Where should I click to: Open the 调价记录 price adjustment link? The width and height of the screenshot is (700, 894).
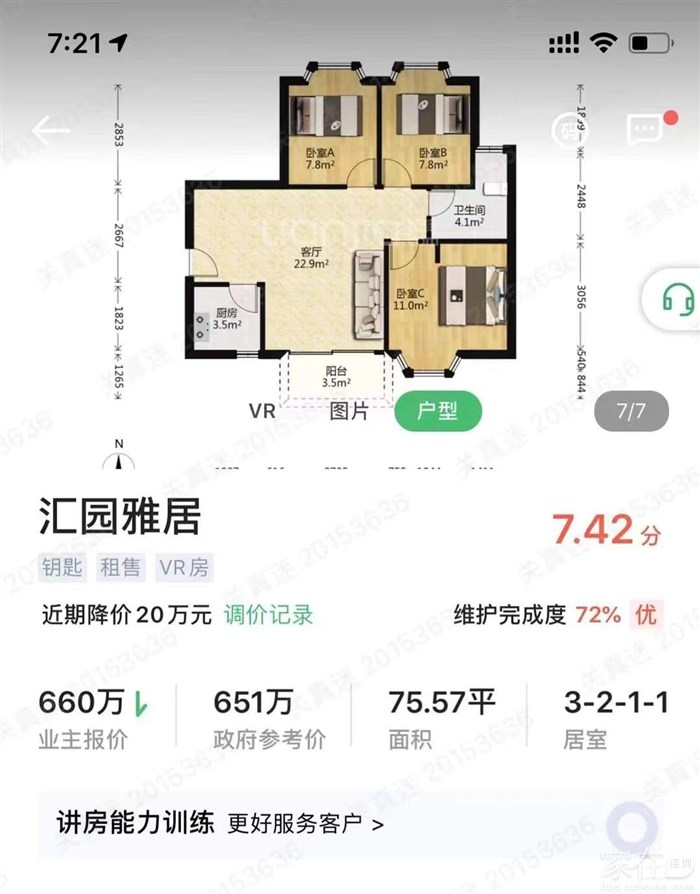click(x=268, y=614)
